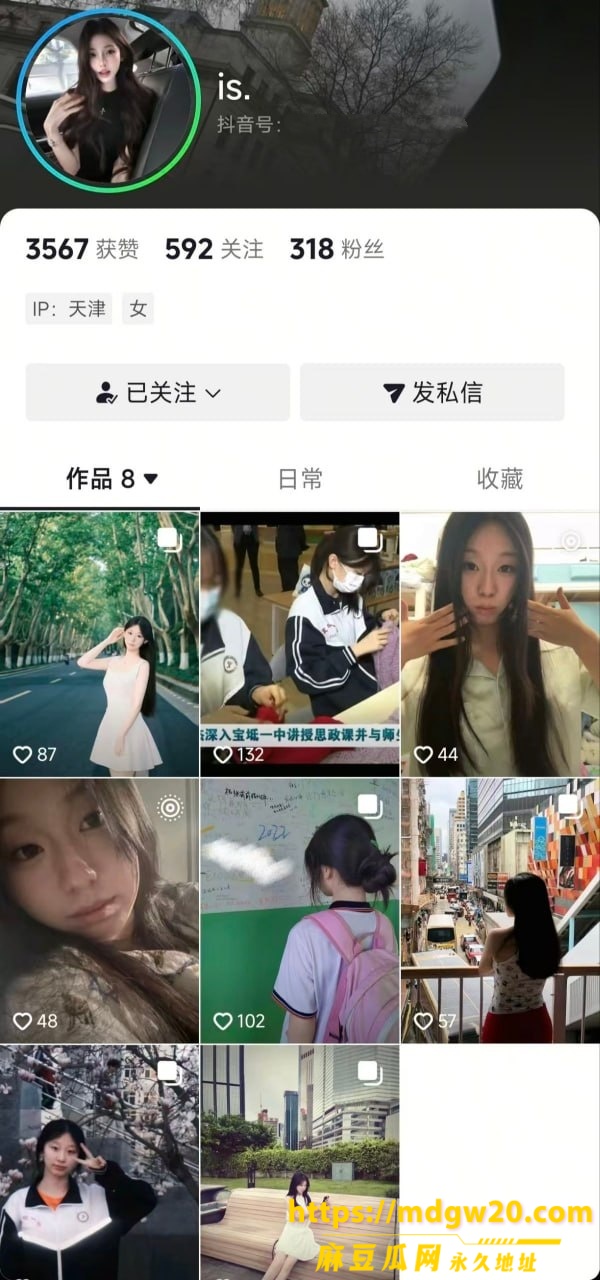Image resolution: width=600 pixels, height=1280 pixels.
Task: Open the classroom post with 132 likes
Action: coord(300,644)
